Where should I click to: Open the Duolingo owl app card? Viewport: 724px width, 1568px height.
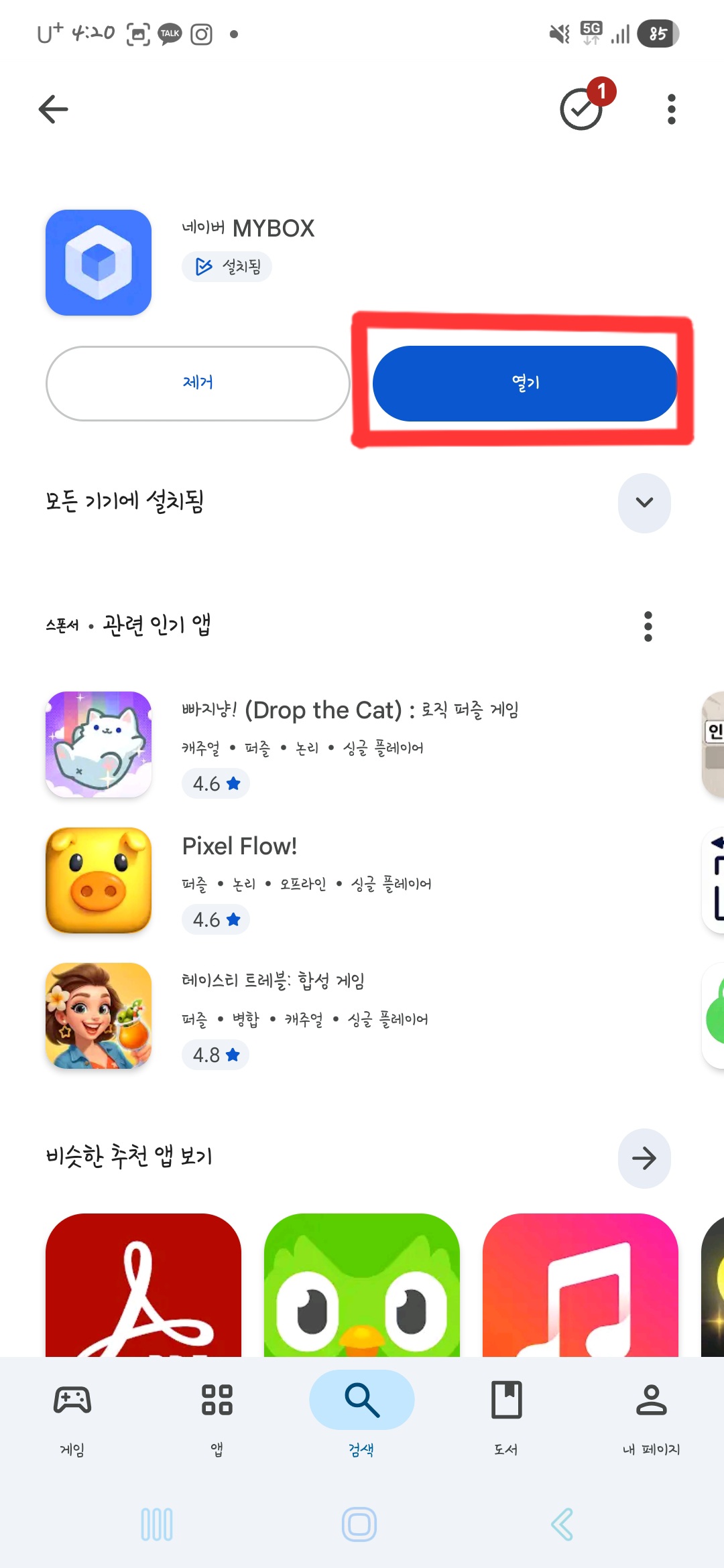[362, 1285]
